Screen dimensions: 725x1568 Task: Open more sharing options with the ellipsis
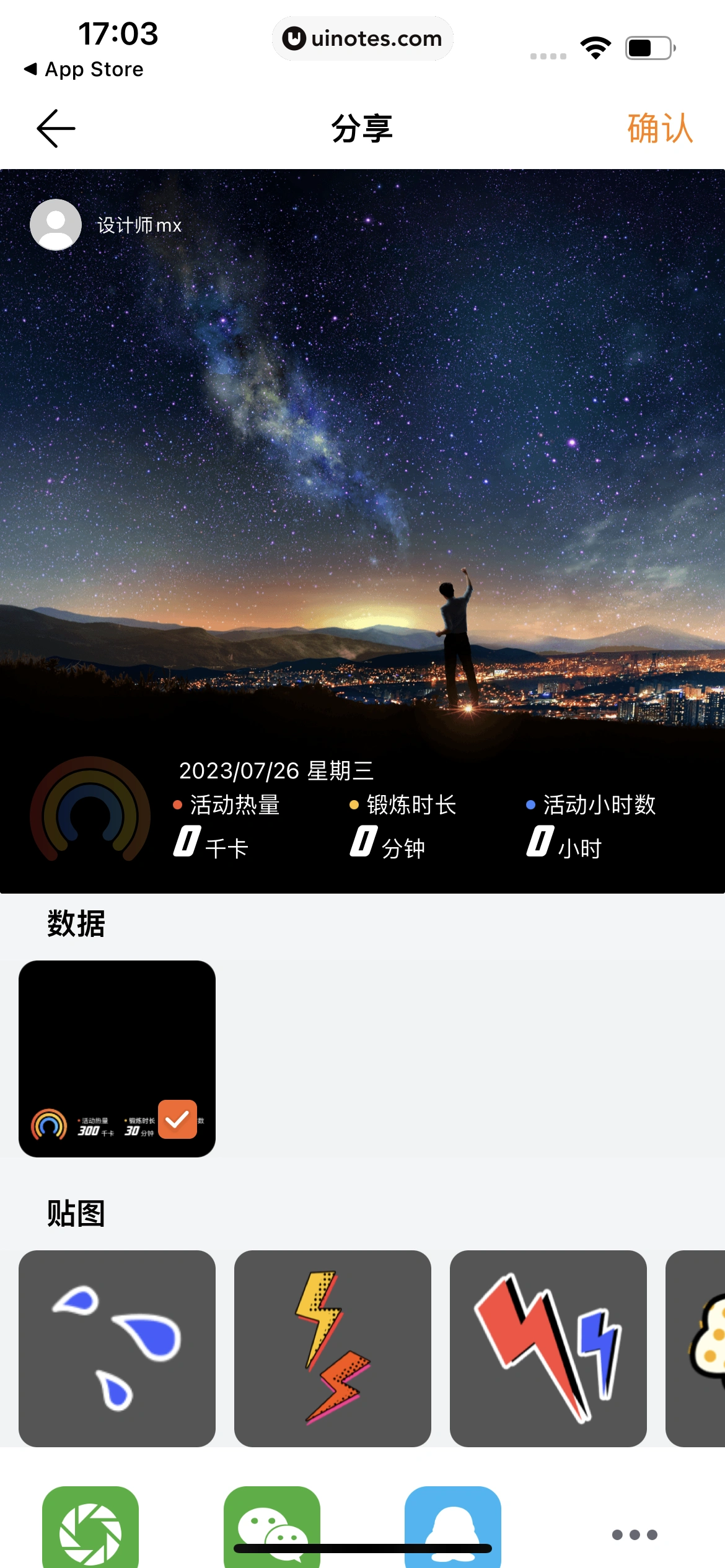click(632, 1536)
